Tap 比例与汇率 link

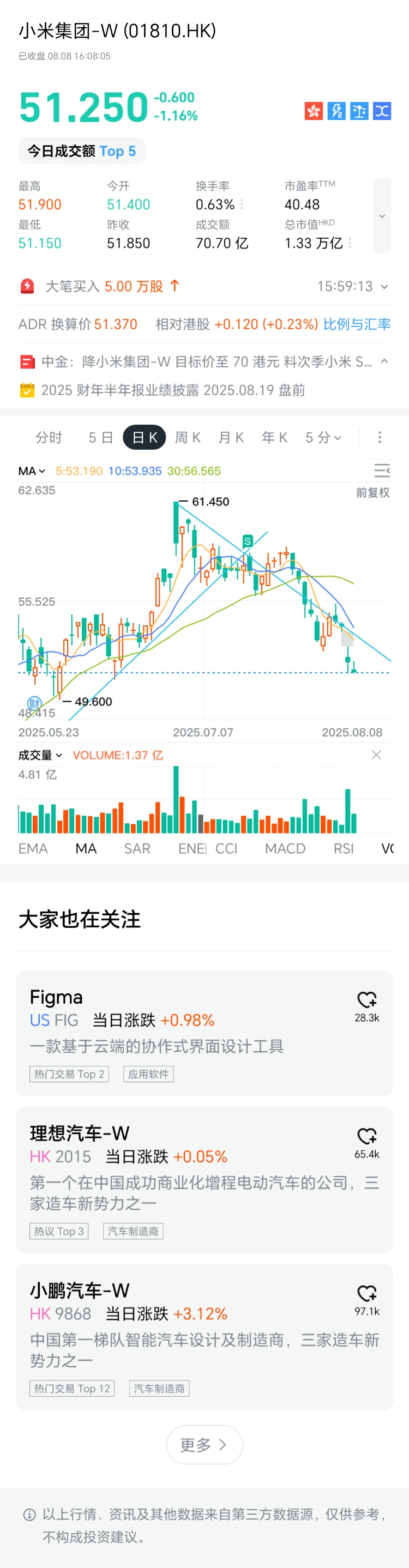pyautogui.click(x=357, y=324)
